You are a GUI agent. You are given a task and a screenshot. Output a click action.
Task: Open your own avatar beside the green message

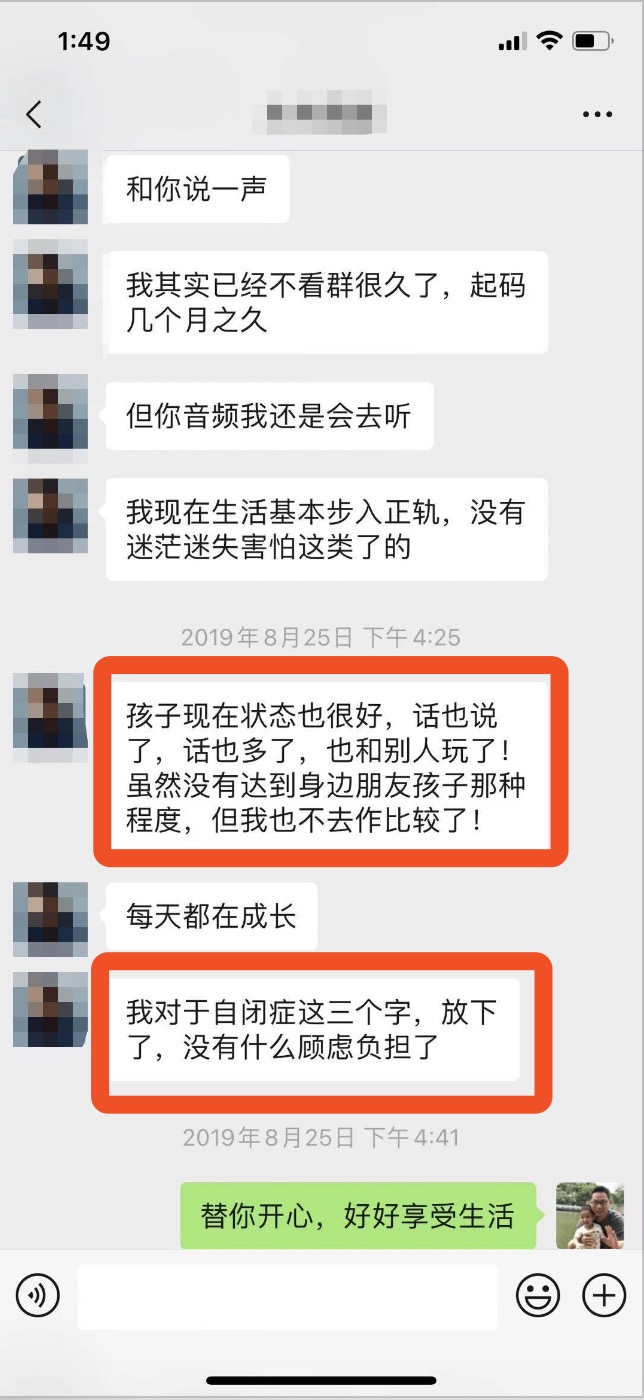(590, 1215)
